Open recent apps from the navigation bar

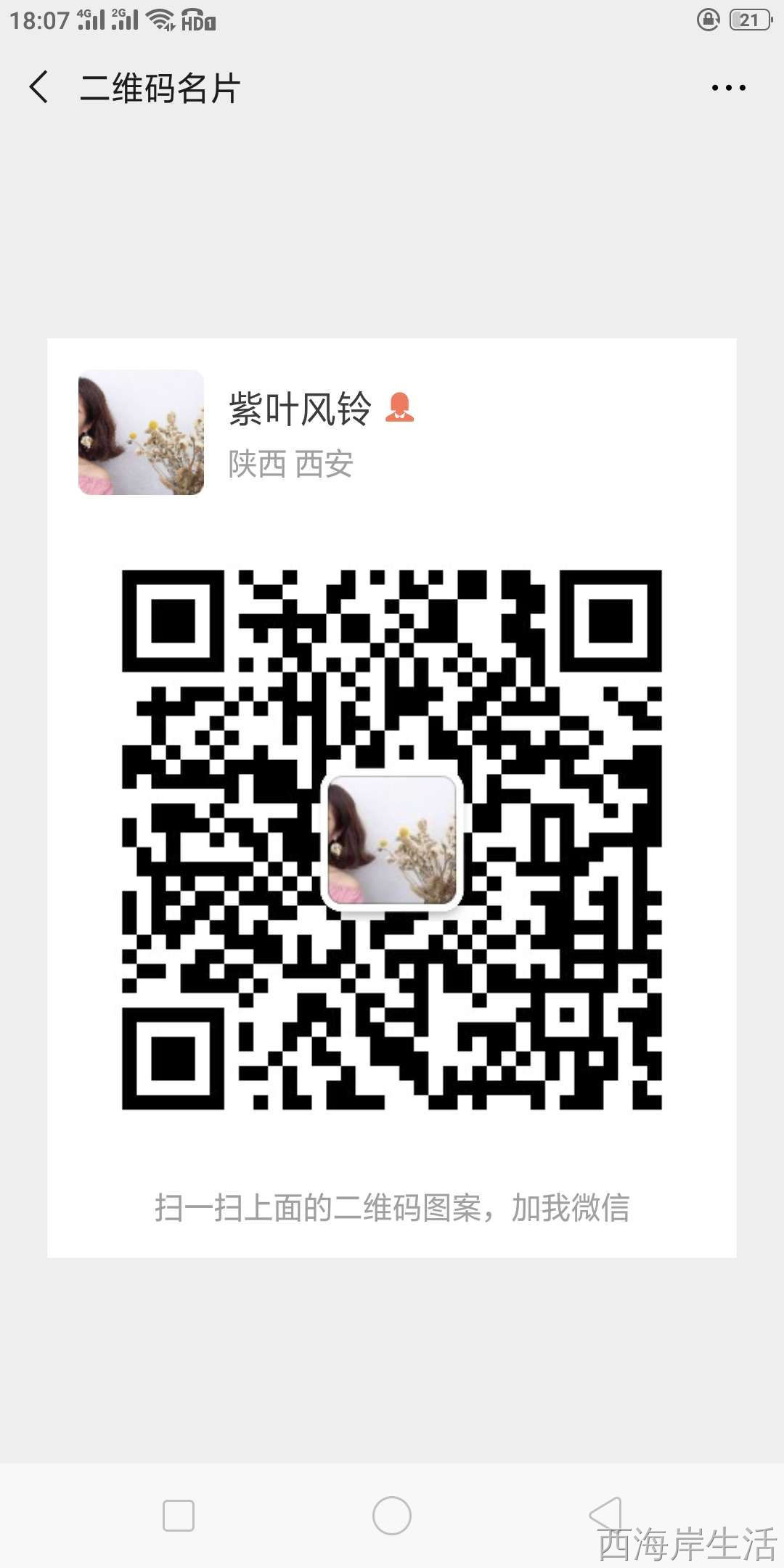179,1516
